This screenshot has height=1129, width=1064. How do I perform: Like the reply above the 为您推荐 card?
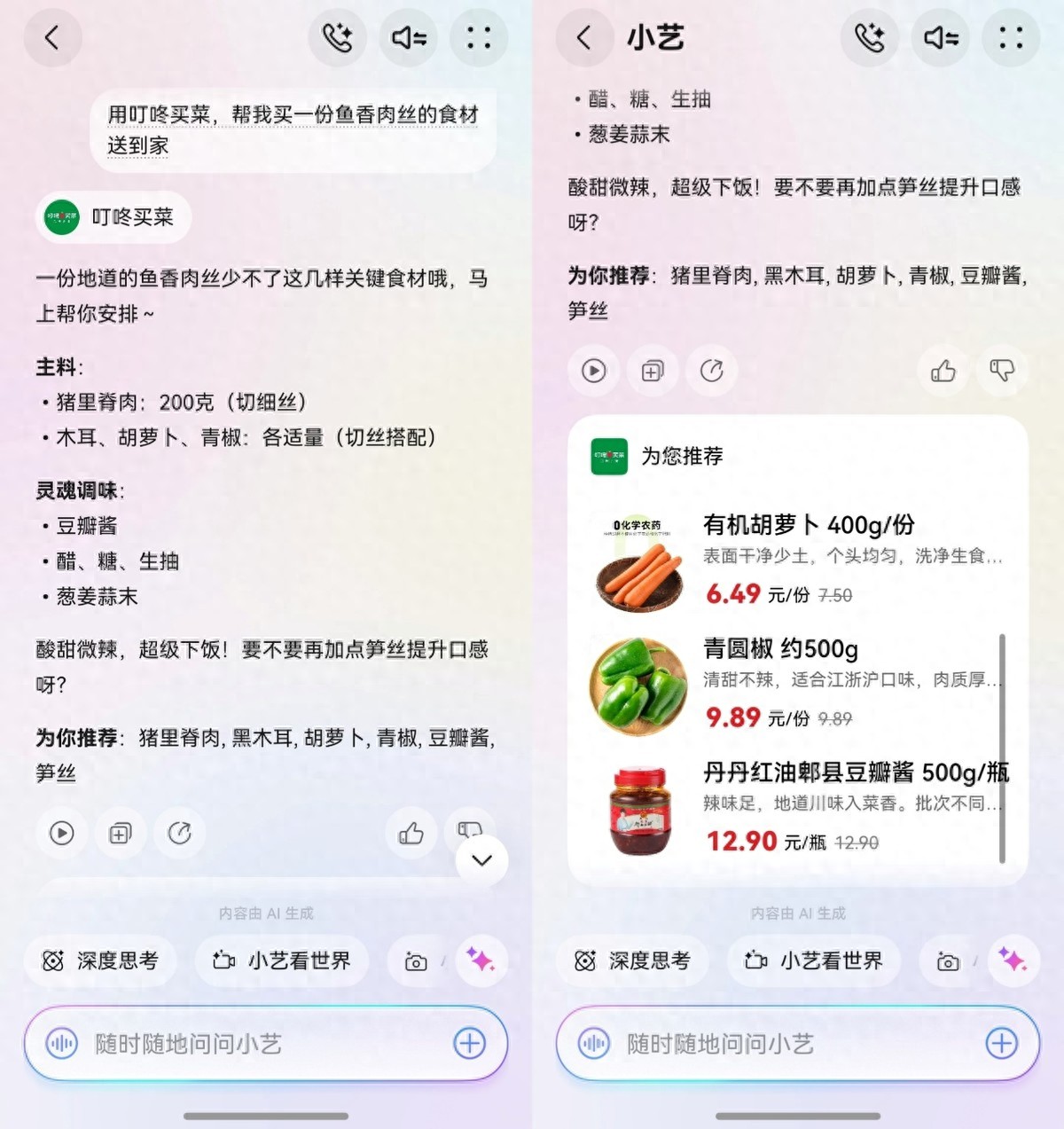tap(943, 371)
